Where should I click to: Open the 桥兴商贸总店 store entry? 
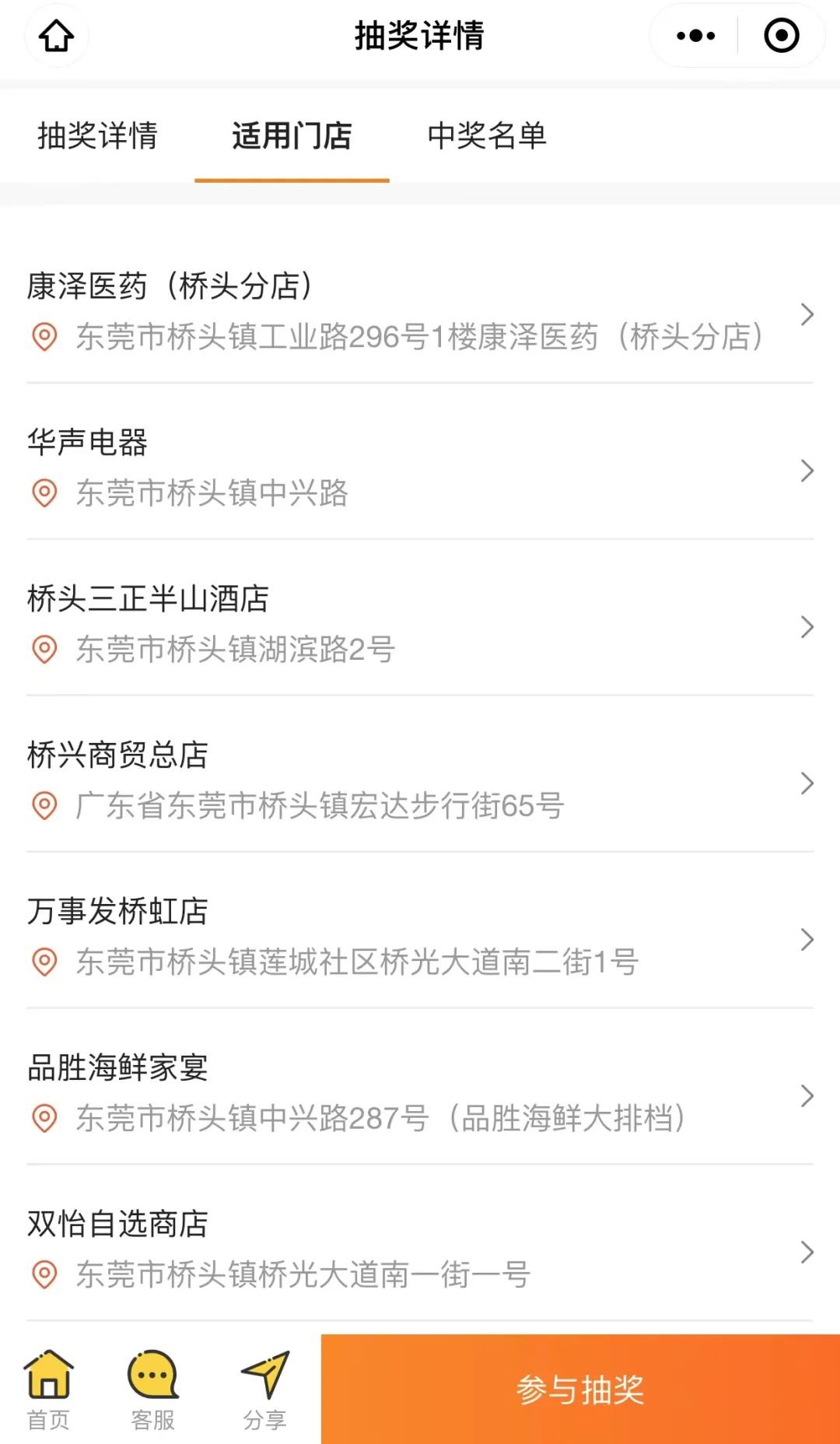tap(420, 780)
